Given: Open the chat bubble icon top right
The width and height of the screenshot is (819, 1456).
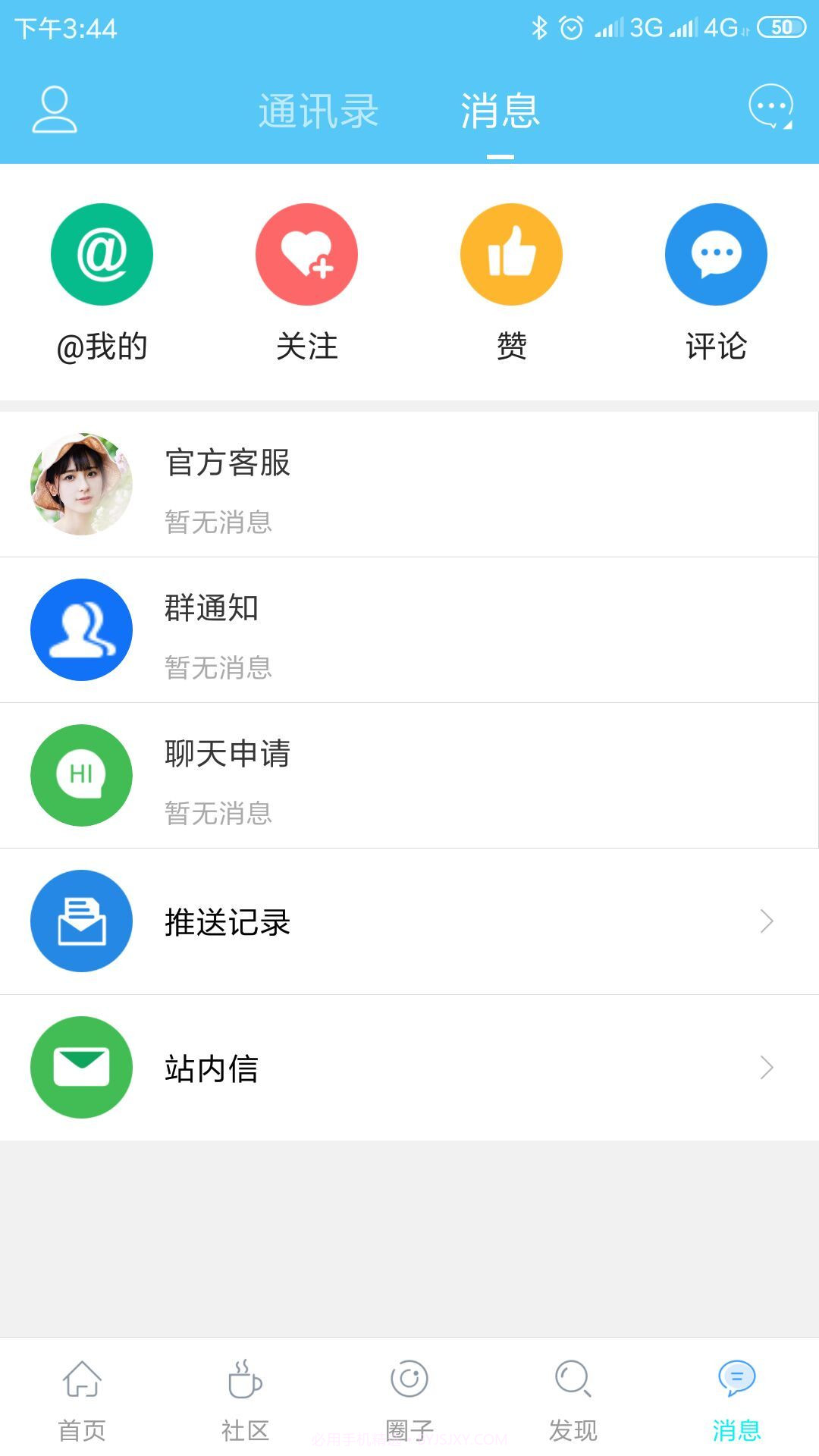Looking at the screenshot, I should (x=769, y=108).
